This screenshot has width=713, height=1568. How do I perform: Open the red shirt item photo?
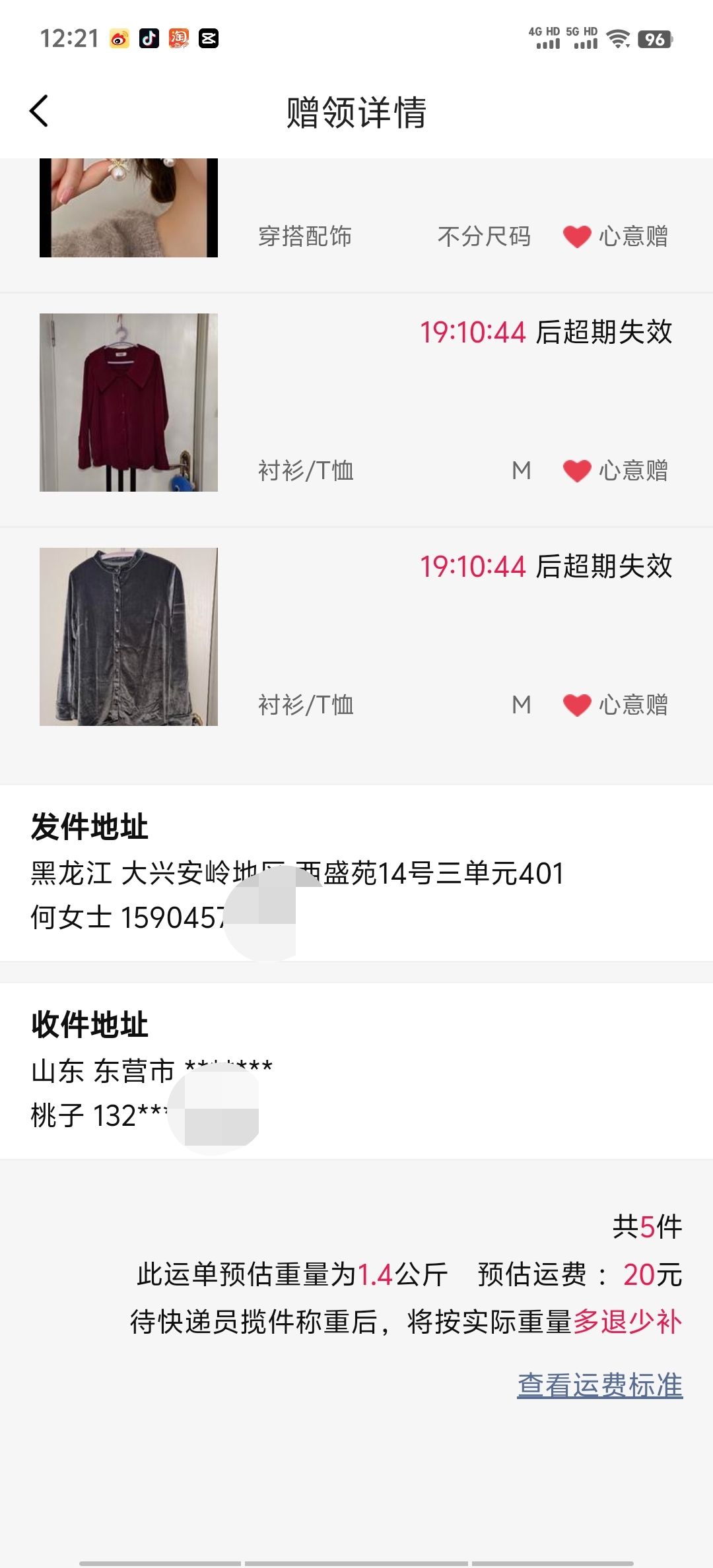tap(129, 403)
